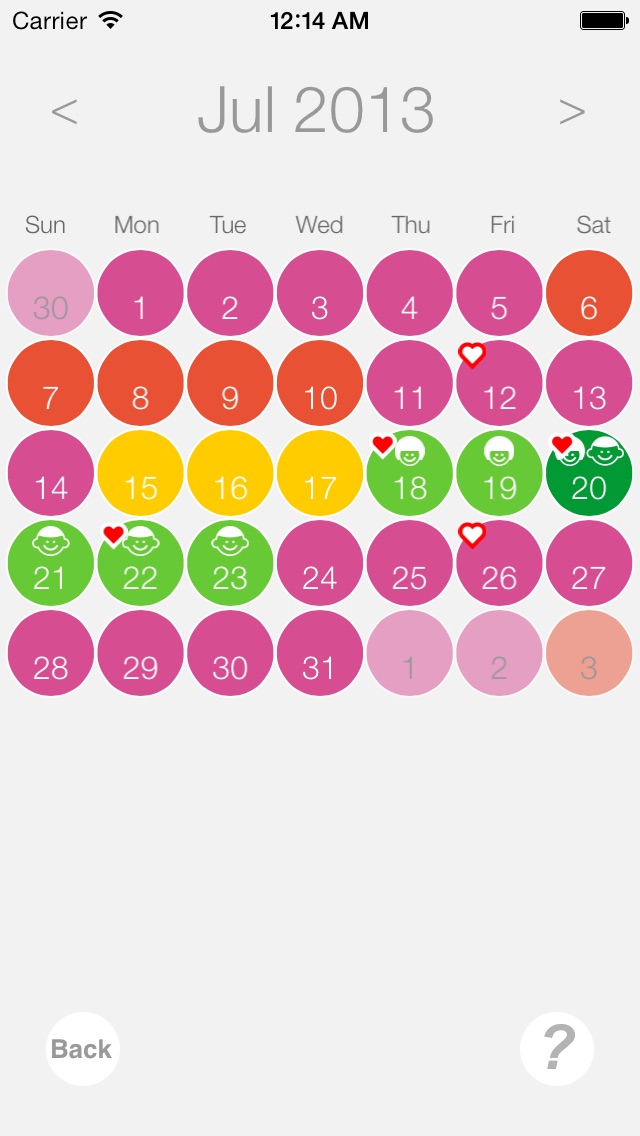Tap the Back button
Image resolution: width=640 pixels, height=1136 pixels.
tap(83, 1048)
